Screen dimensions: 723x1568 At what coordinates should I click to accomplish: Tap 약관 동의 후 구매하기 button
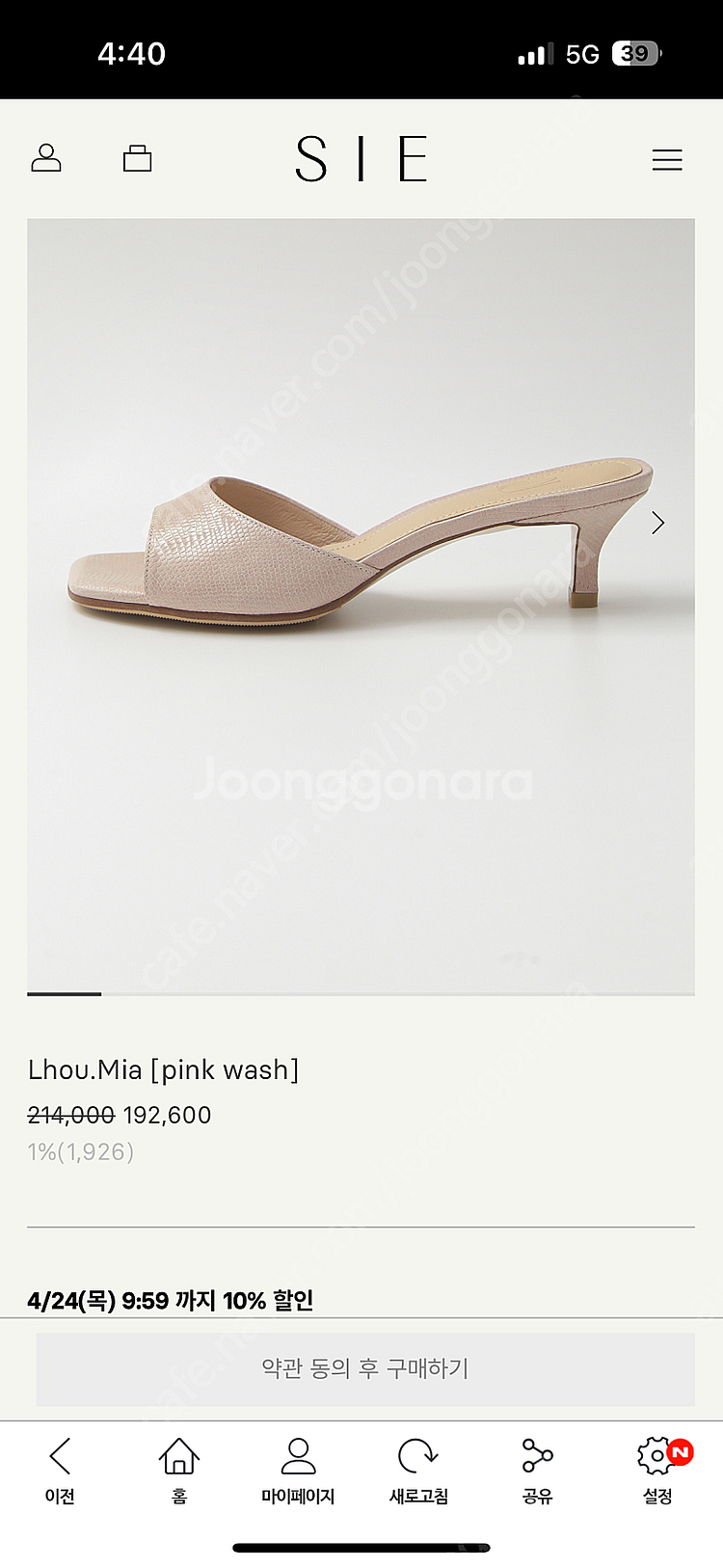click(364, 1368)
